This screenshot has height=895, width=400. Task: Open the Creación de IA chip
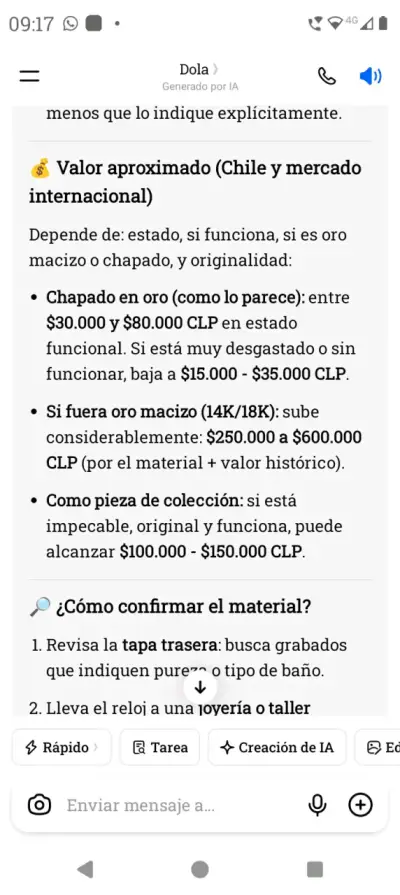(277, 747)
